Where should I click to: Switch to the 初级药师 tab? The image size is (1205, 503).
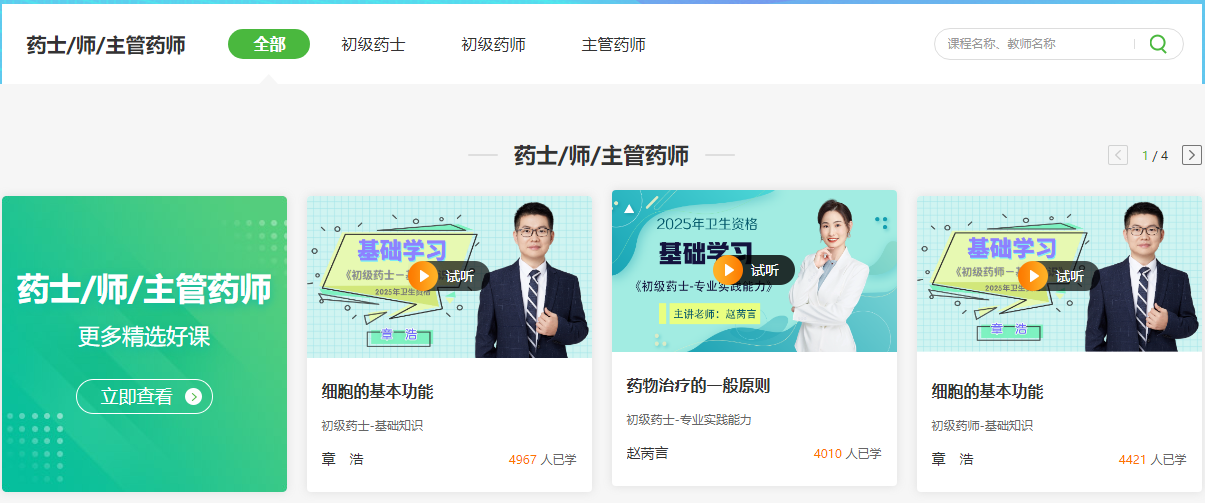tap(493, 45)
